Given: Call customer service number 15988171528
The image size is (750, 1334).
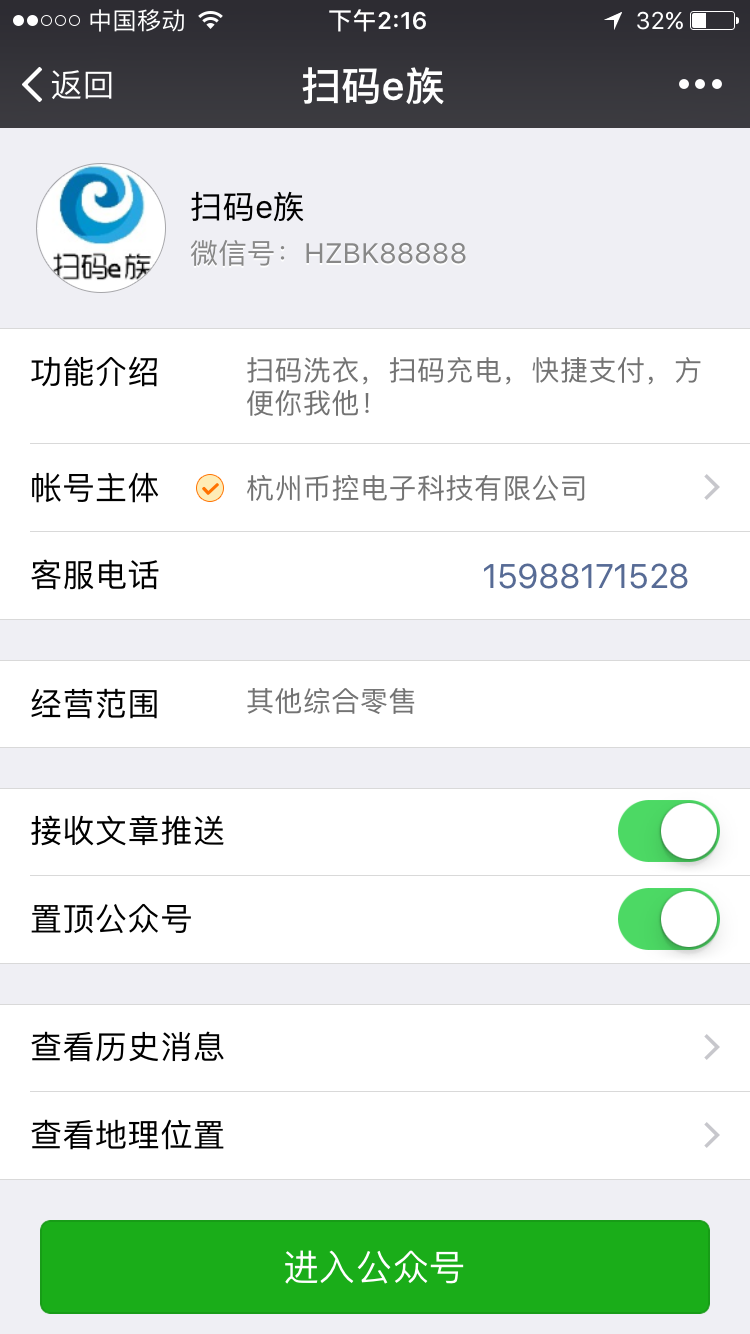Looking at the screenshot, I should (x=585, y=576).
